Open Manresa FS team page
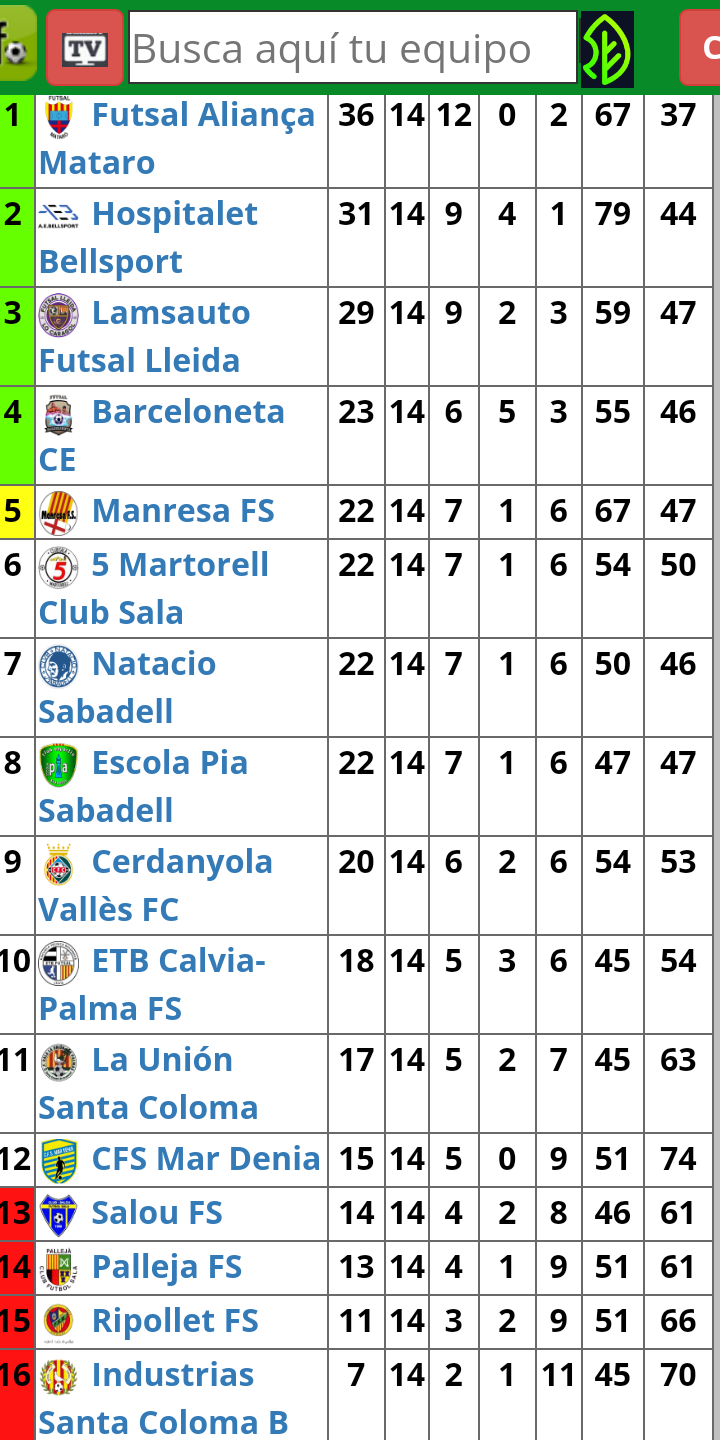 pos(182,512)
